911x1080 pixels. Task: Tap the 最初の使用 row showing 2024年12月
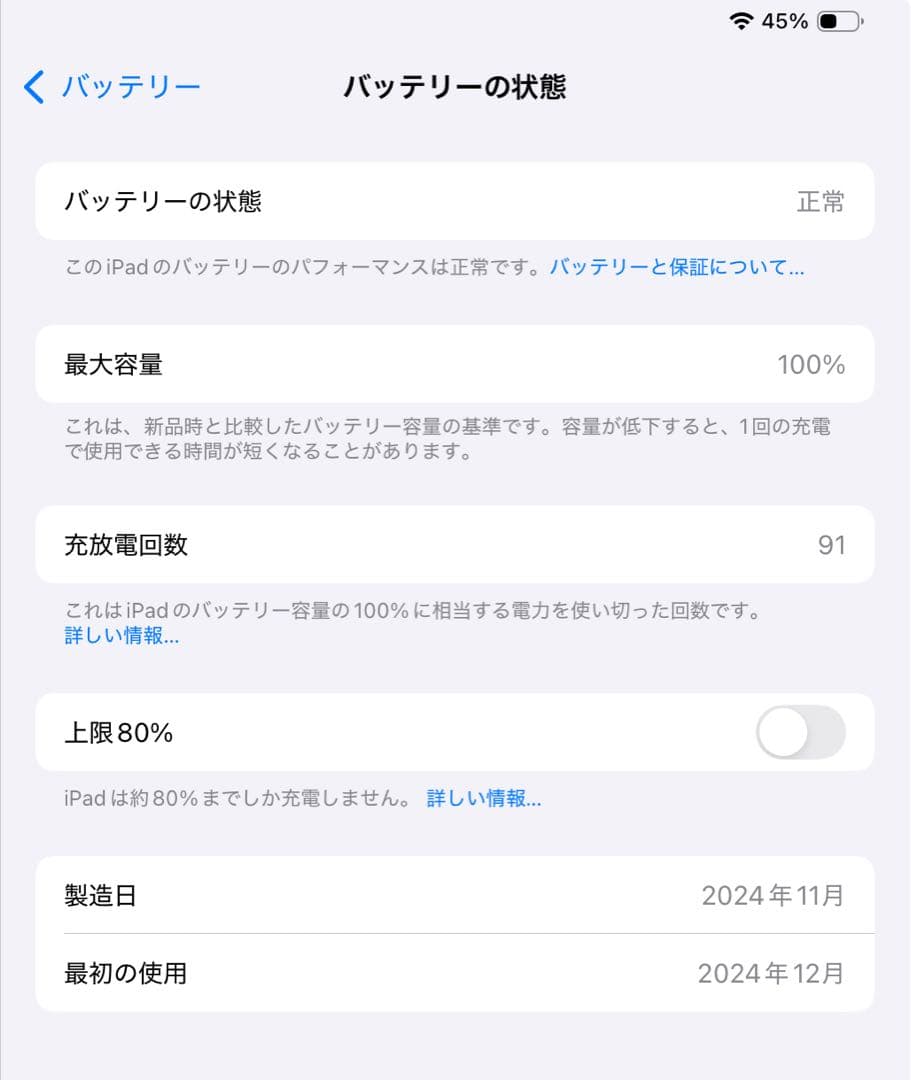tap(455, 972)
